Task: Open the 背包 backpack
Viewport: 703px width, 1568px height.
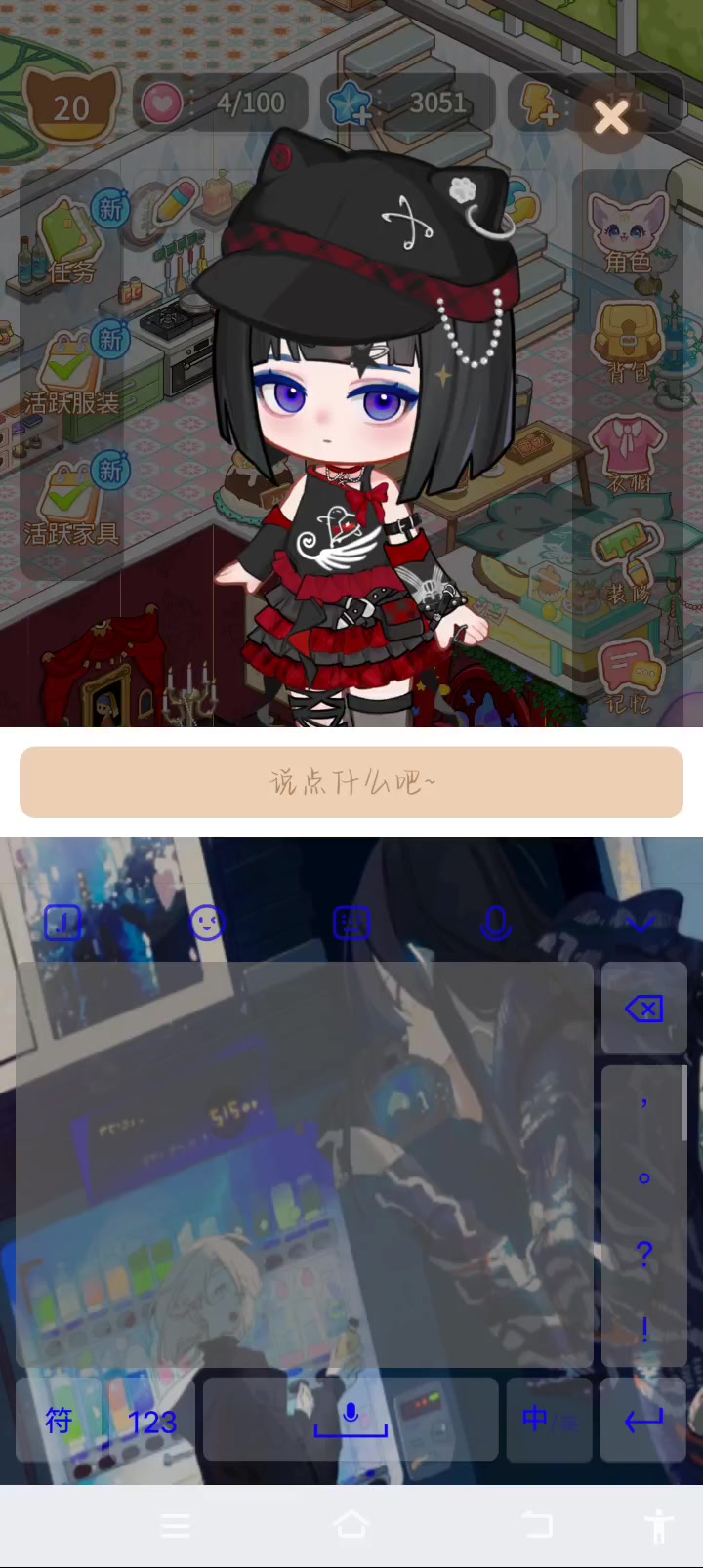Action: [x=628, y=342]
